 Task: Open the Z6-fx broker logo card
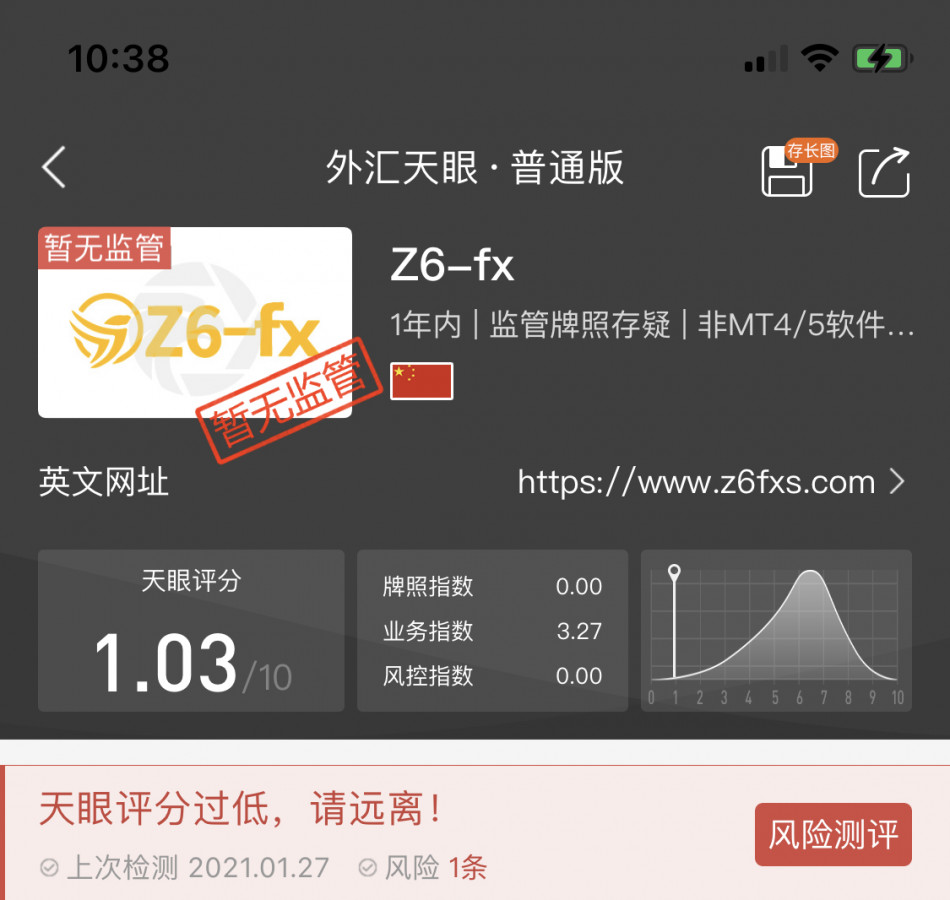point(195,323)
